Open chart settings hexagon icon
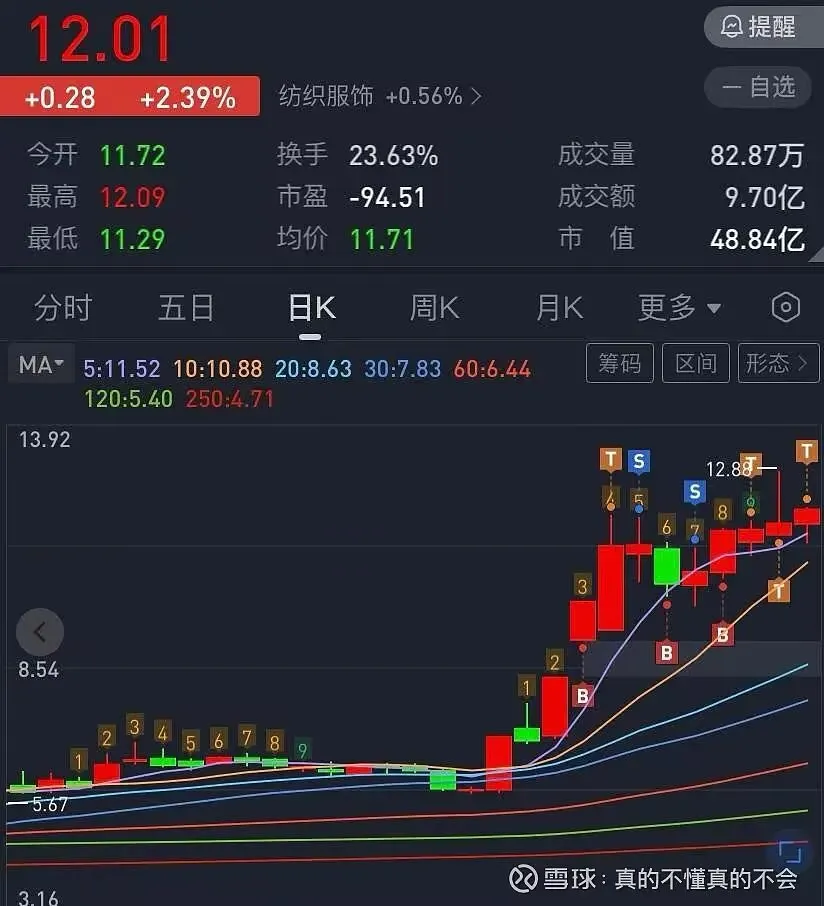The height and width of the screenshot is (906, 824). [x=786, y=307]
